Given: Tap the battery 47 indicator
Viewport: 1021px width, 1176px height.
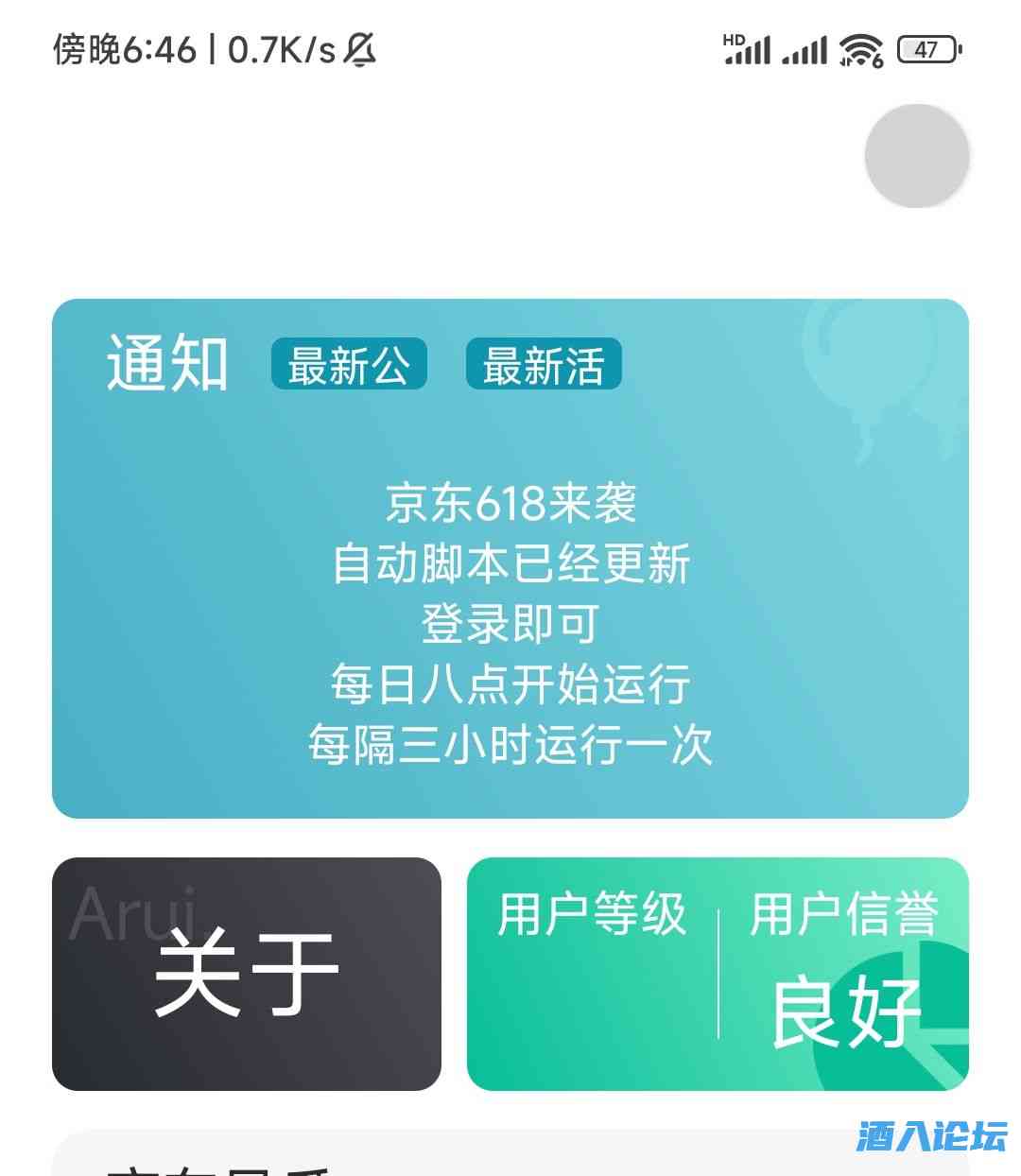Looking at the screenshot, I should [928, 49].
